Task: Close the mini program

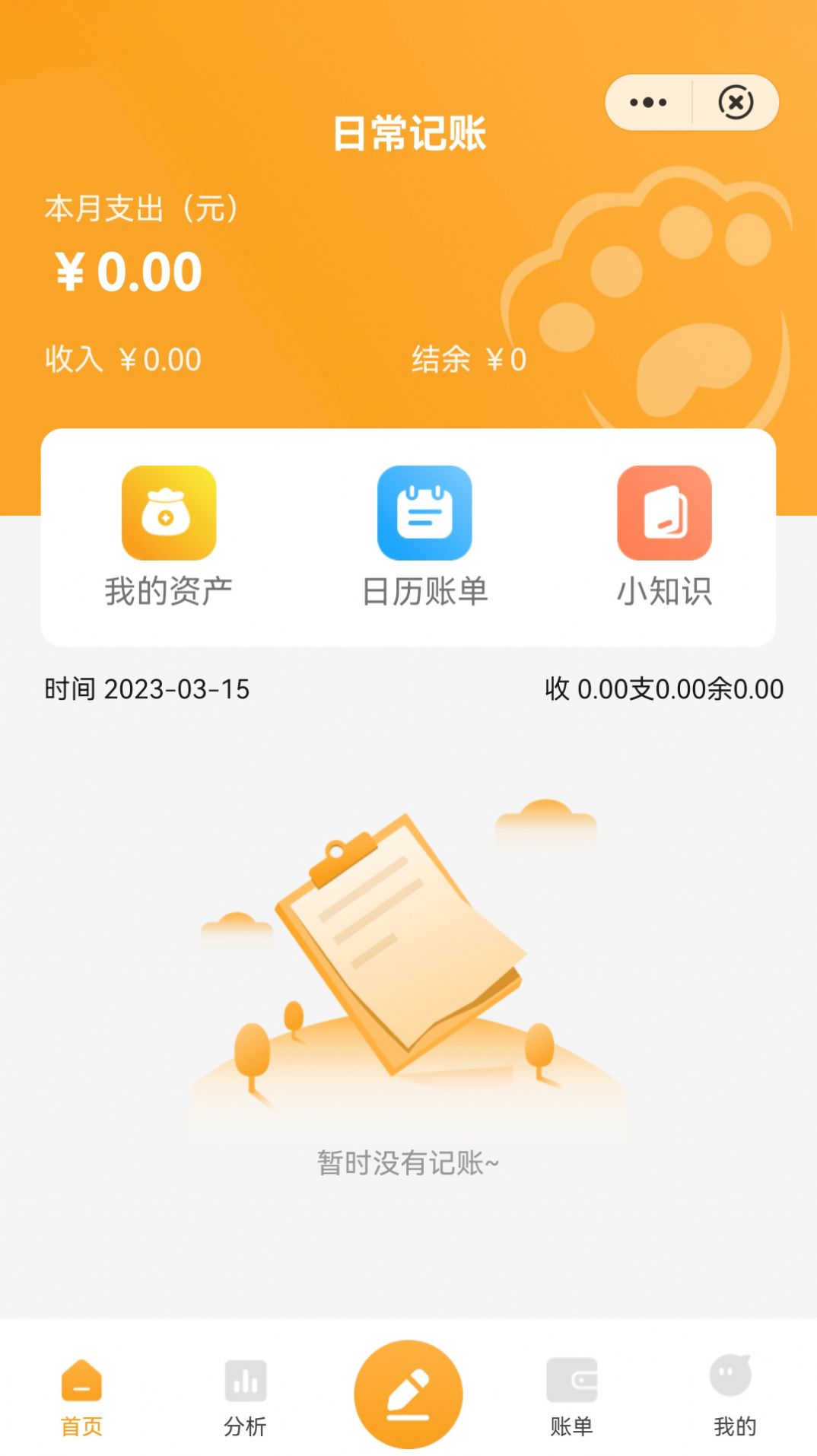Action: (x=736, y=103)
